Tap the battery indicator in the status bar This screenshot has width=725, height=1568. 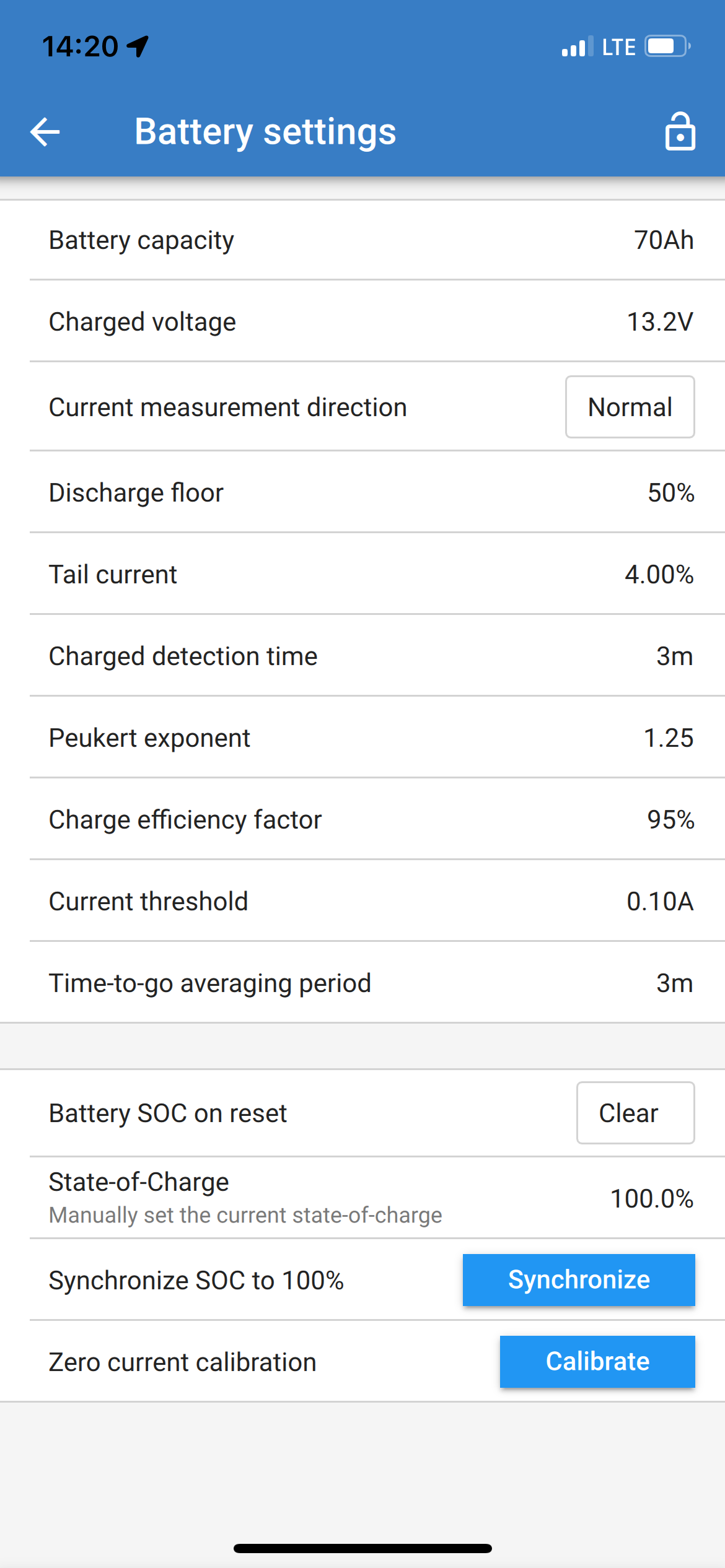pos(664,45)
